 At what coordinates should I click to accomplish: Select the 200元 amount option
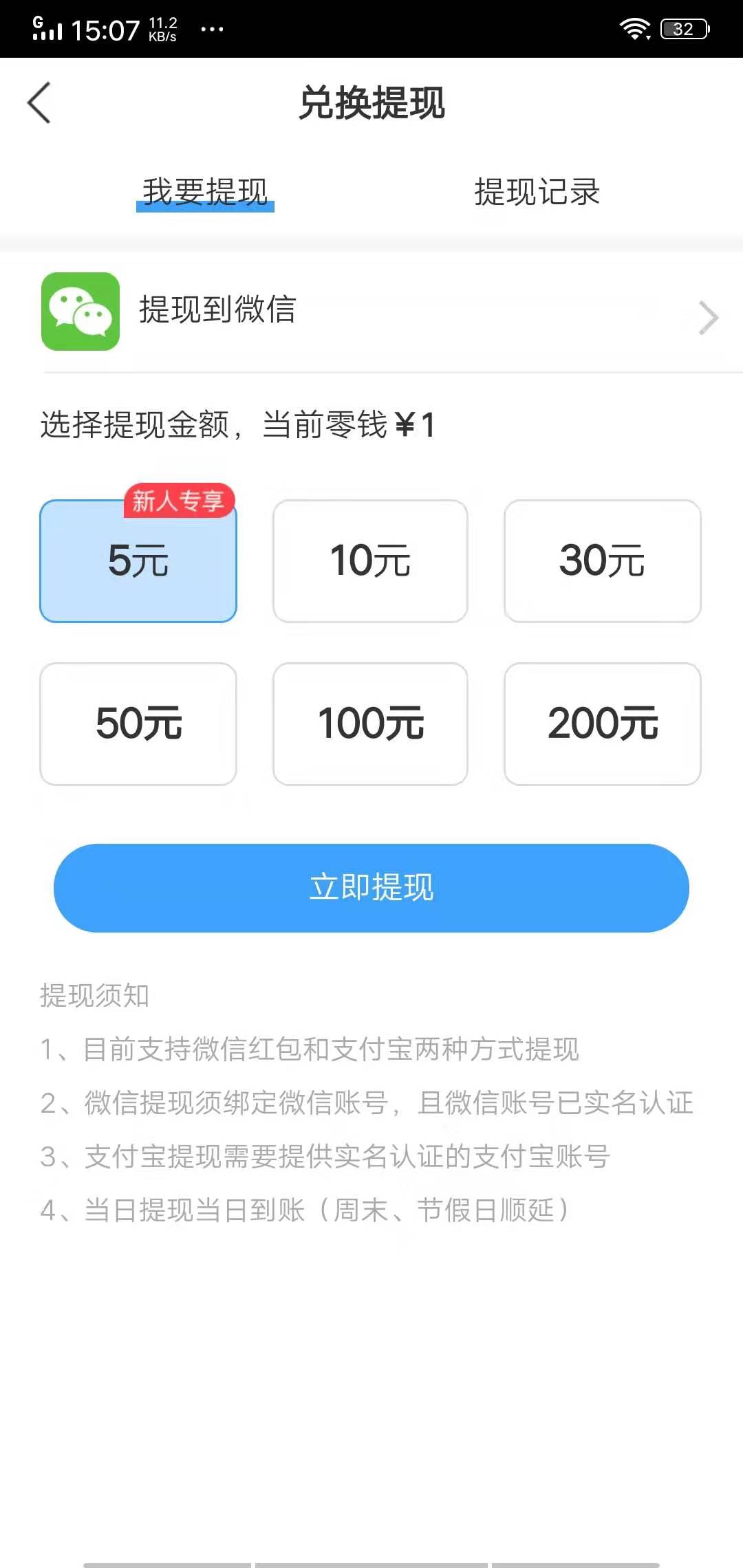click(602, 725)
